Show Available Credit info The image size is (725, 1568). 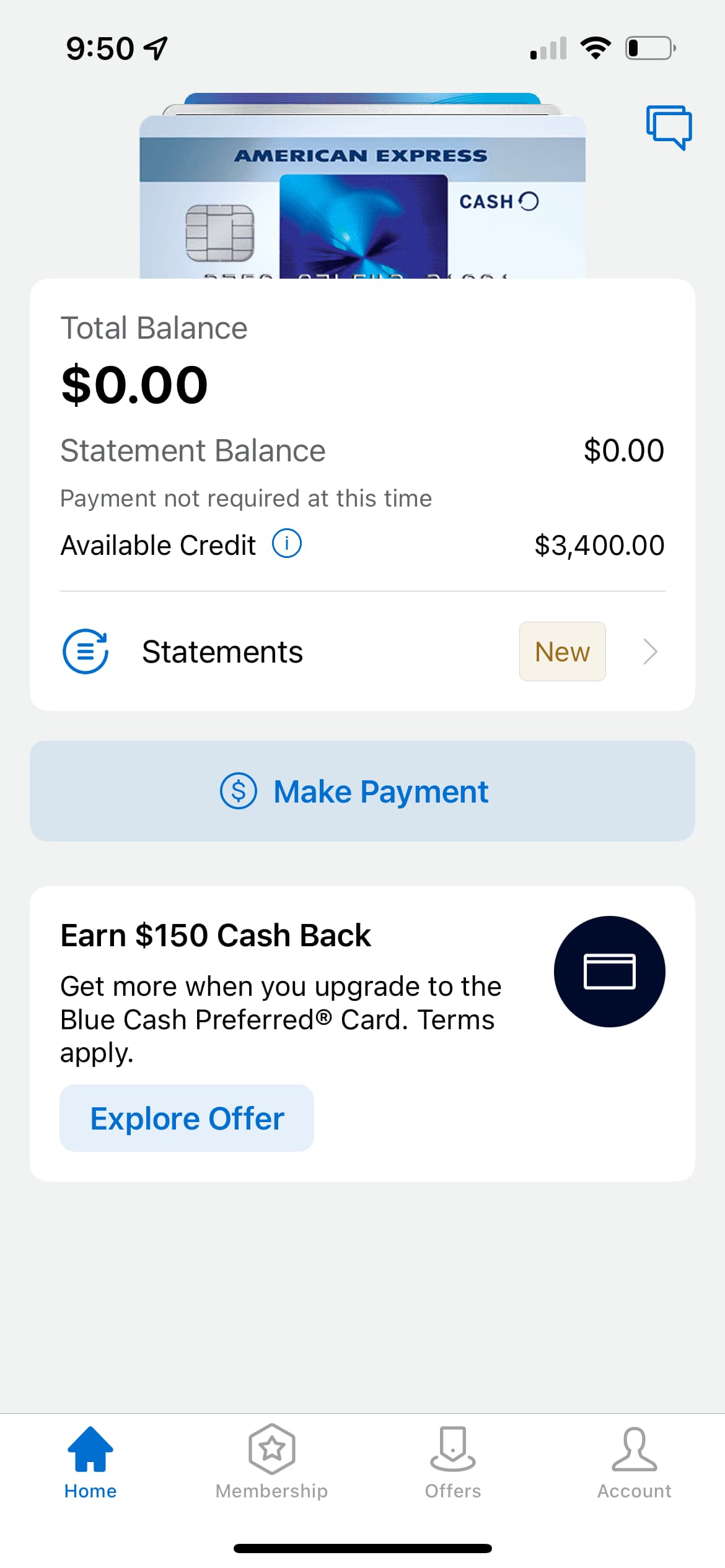pyautogui.click(x=287, y=544)
